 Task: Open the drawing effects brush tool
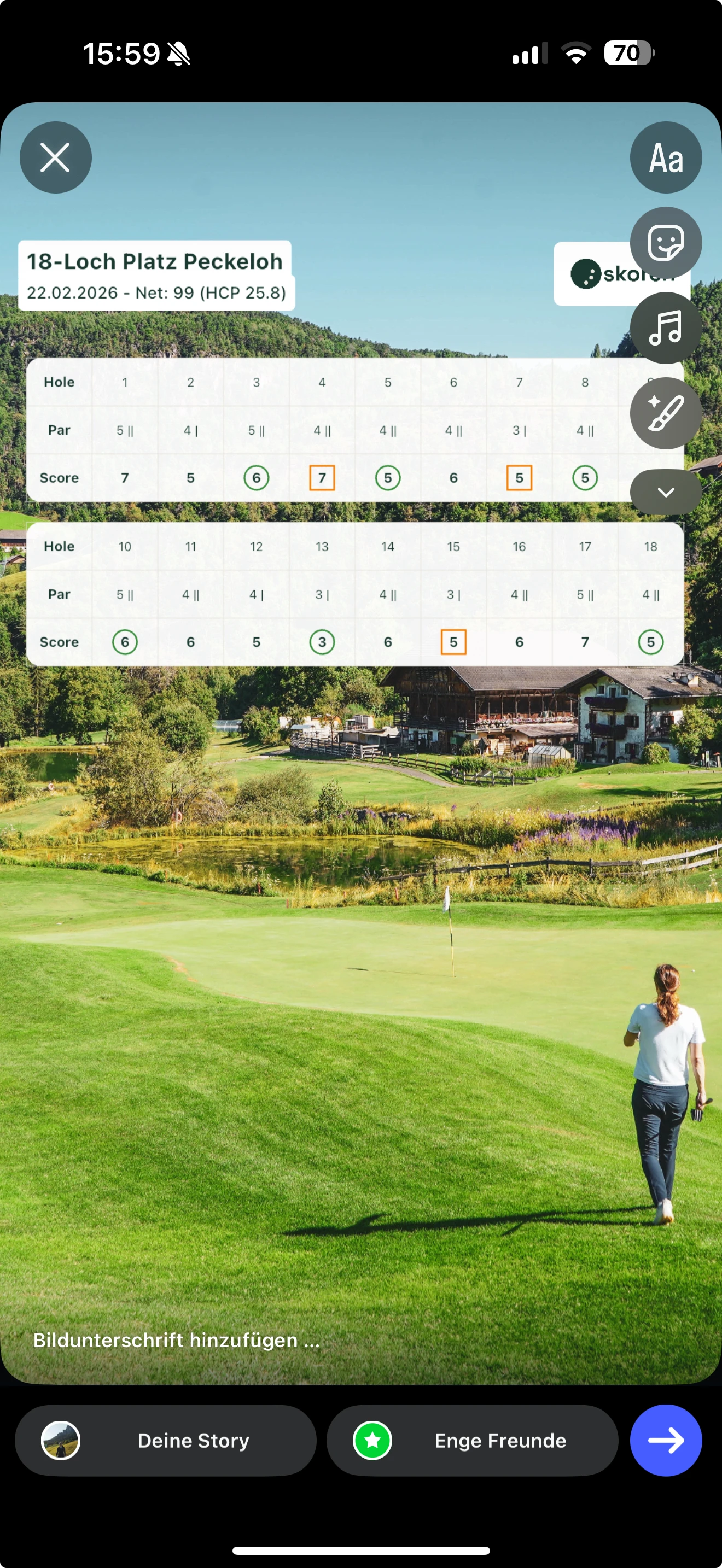pos(665,413)
